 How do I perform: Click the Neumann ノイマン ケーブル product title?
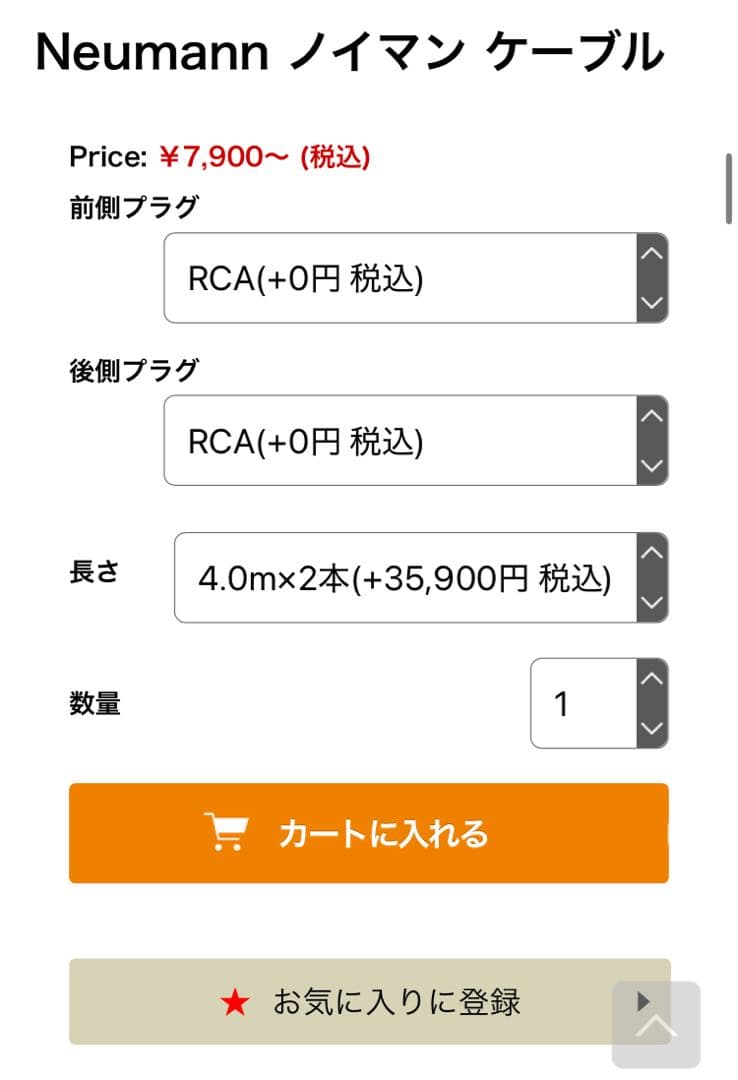[x=348, y=51]
